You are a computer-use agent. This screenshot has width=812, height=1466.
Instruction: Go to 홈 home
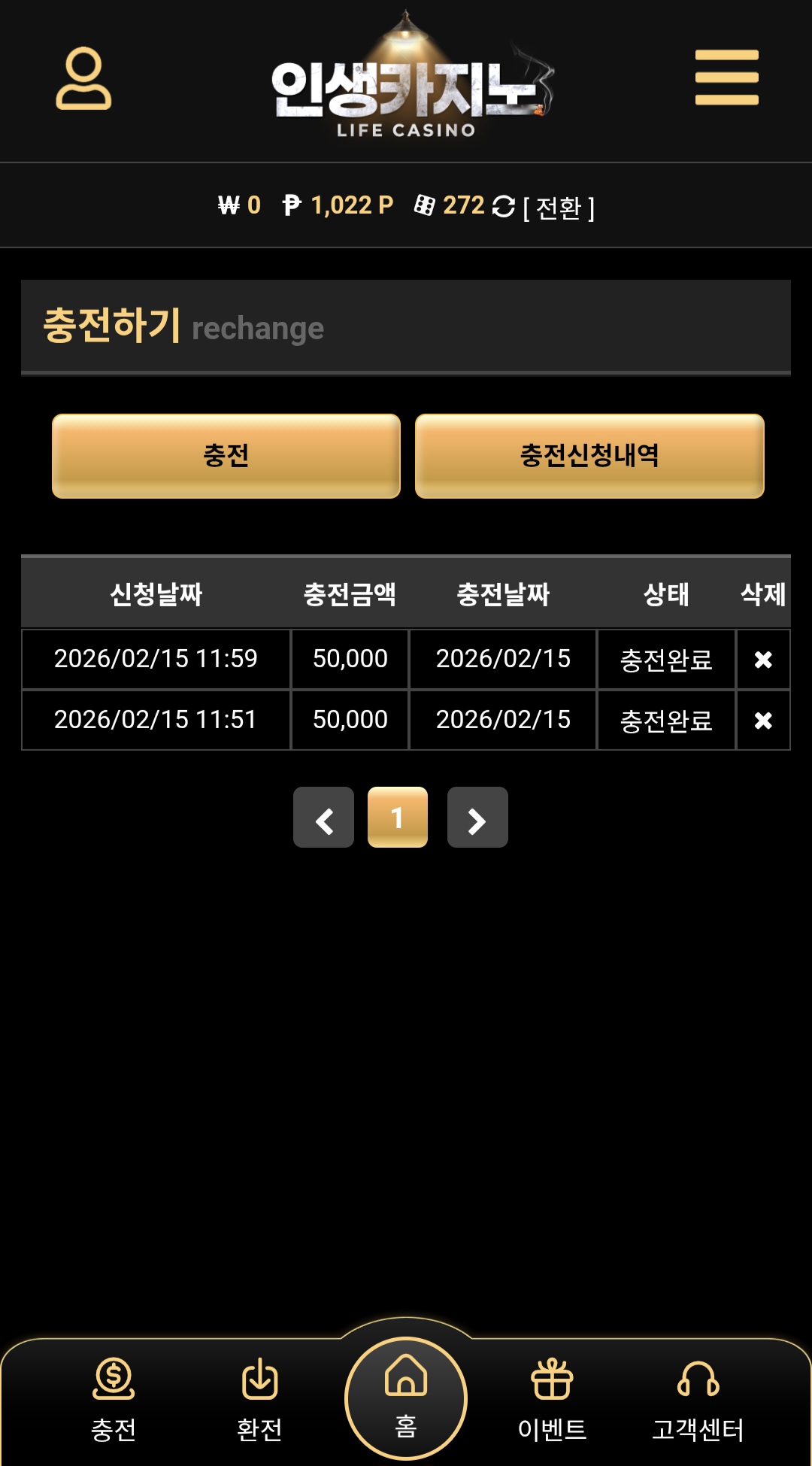[x=406, y=1396]
